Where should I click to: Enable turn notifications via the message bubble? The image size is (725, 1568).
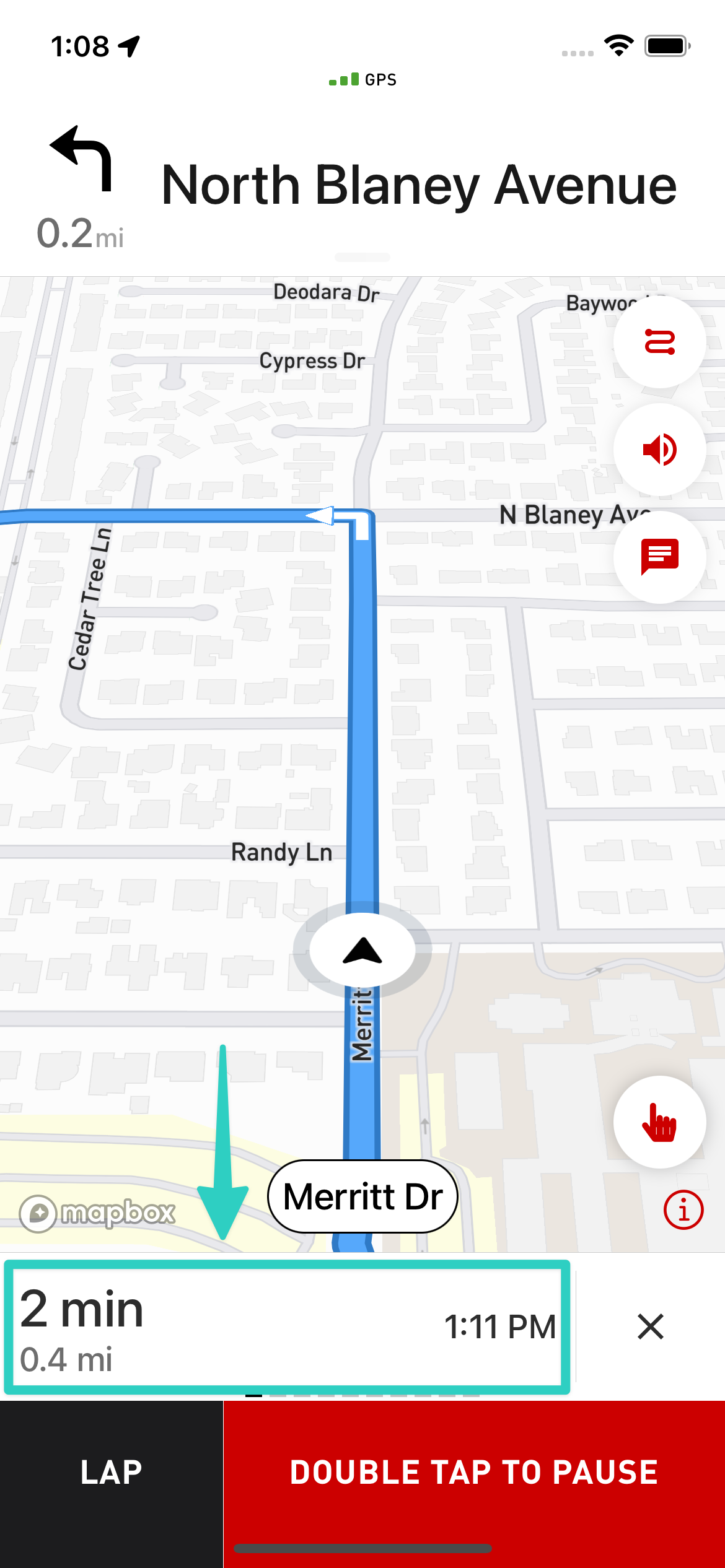[x=659, y=557]
